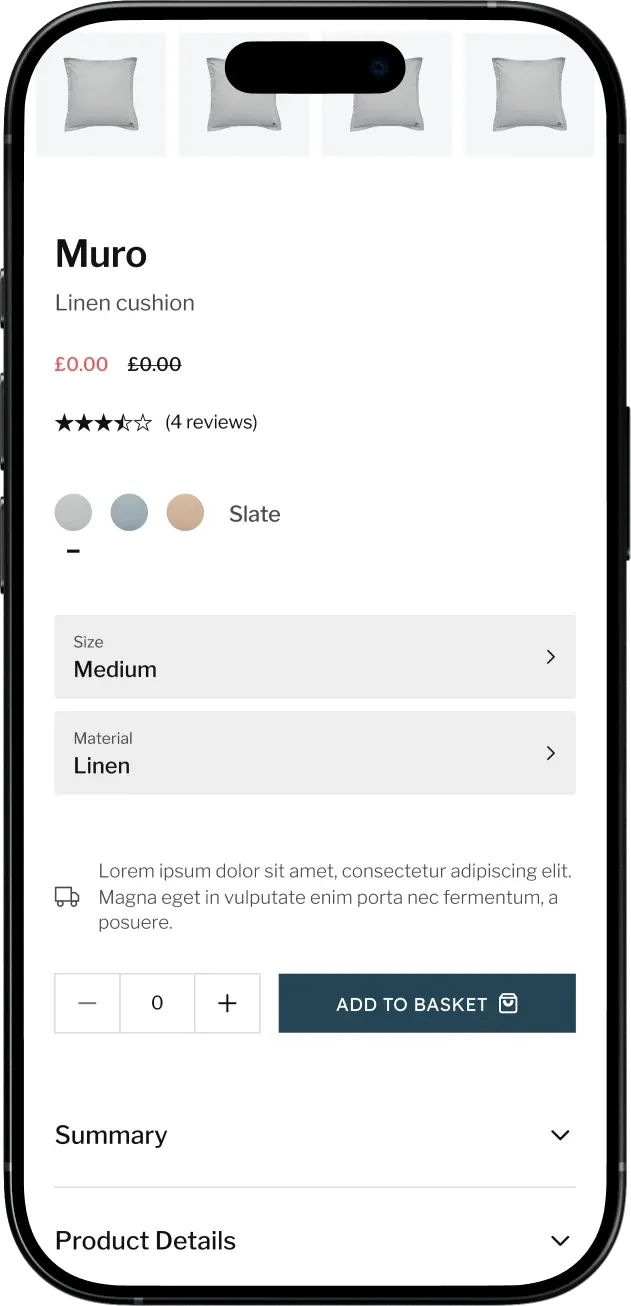
Task: Select the grey Slate colour swatch
Action: coord(73,513)
